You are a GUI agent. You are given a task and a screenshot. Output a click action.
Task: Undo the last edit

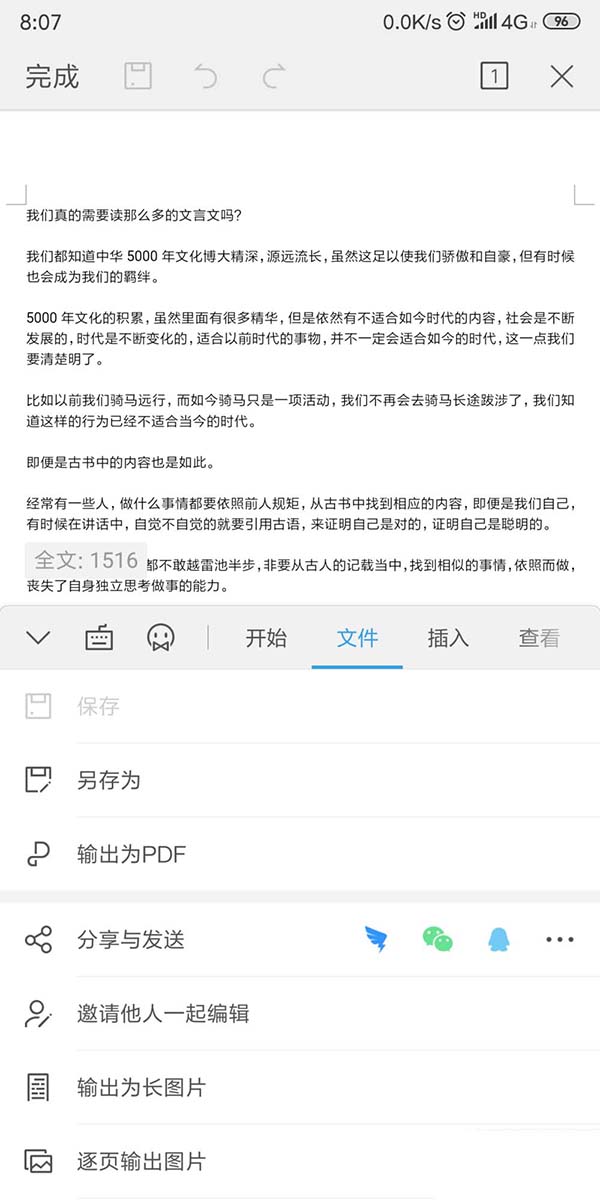206,76
